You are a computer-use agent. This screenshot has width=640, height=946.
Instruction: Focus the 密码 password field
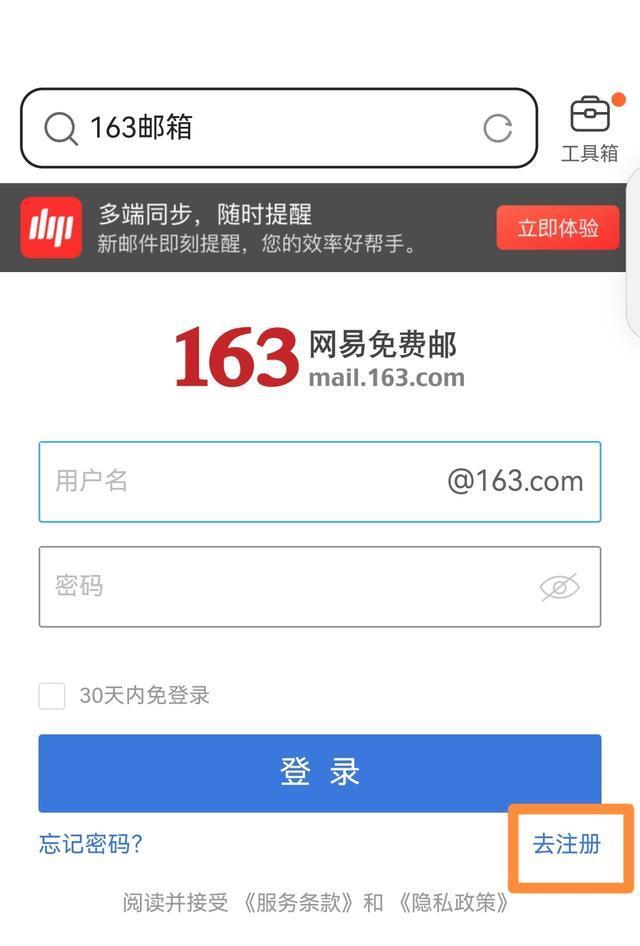pos(280,586)
